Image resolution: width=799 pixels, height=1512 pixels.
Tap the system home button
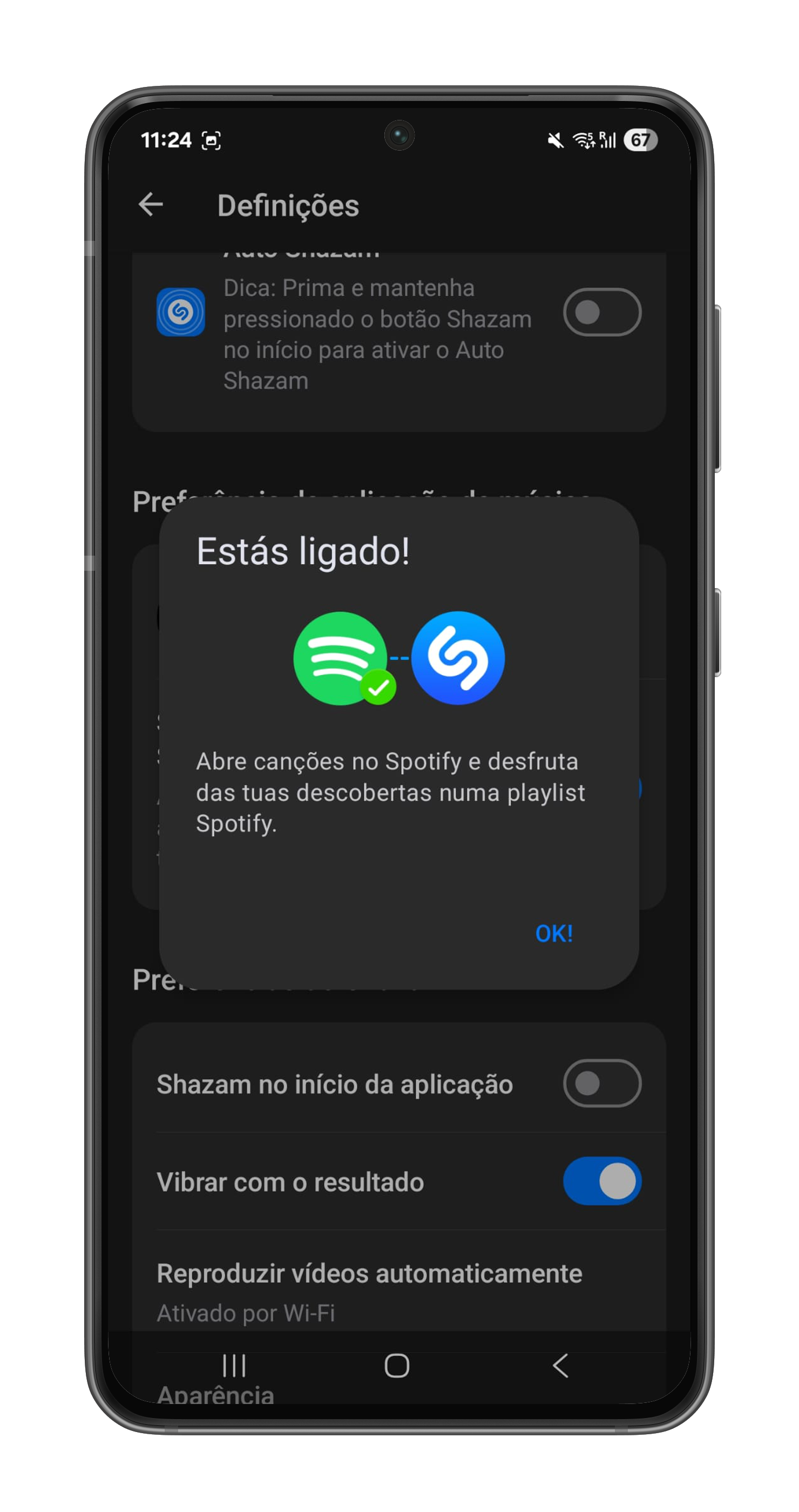pyautogui.click(x=397, y=1365)
